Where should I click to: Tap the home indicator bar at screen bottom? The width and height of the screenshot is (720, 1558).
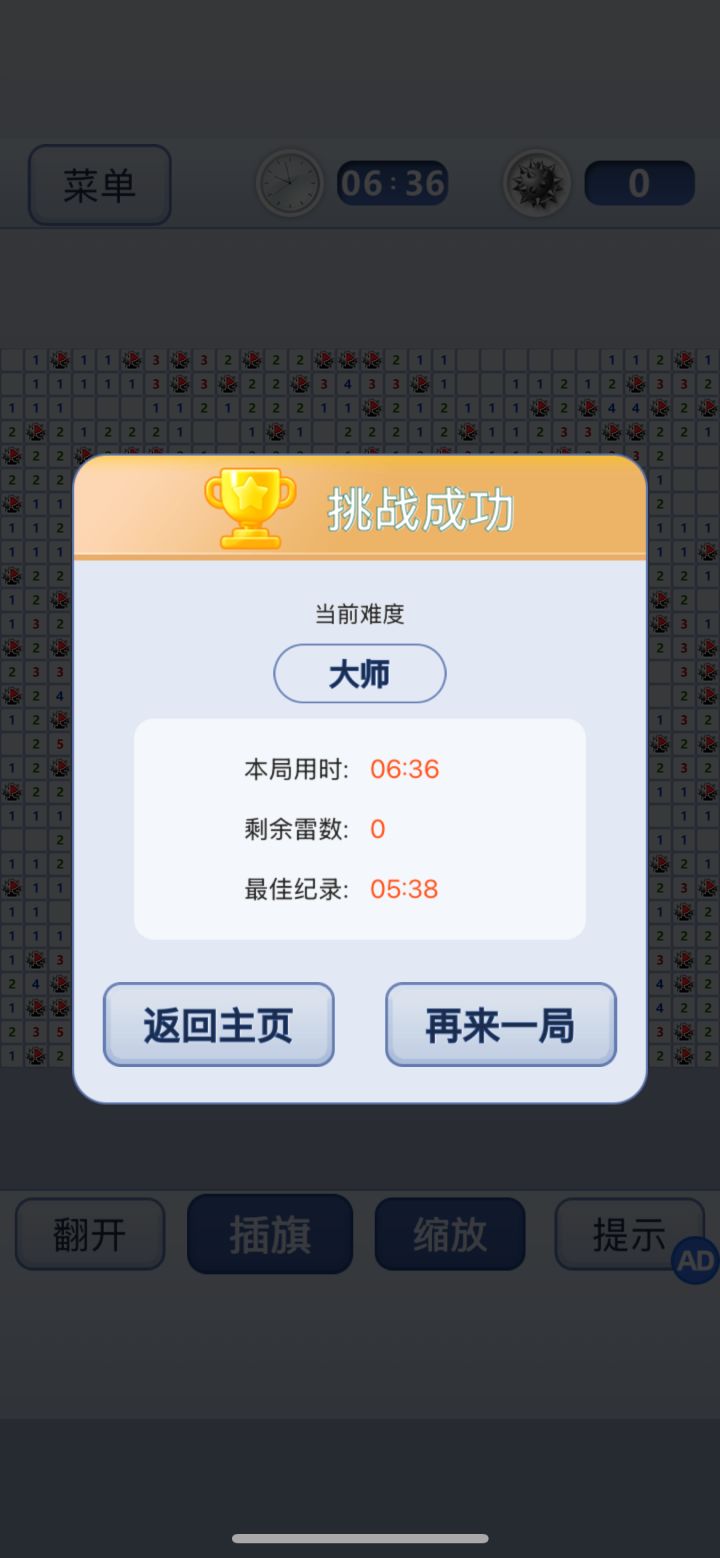click(x=359, y=1539)
